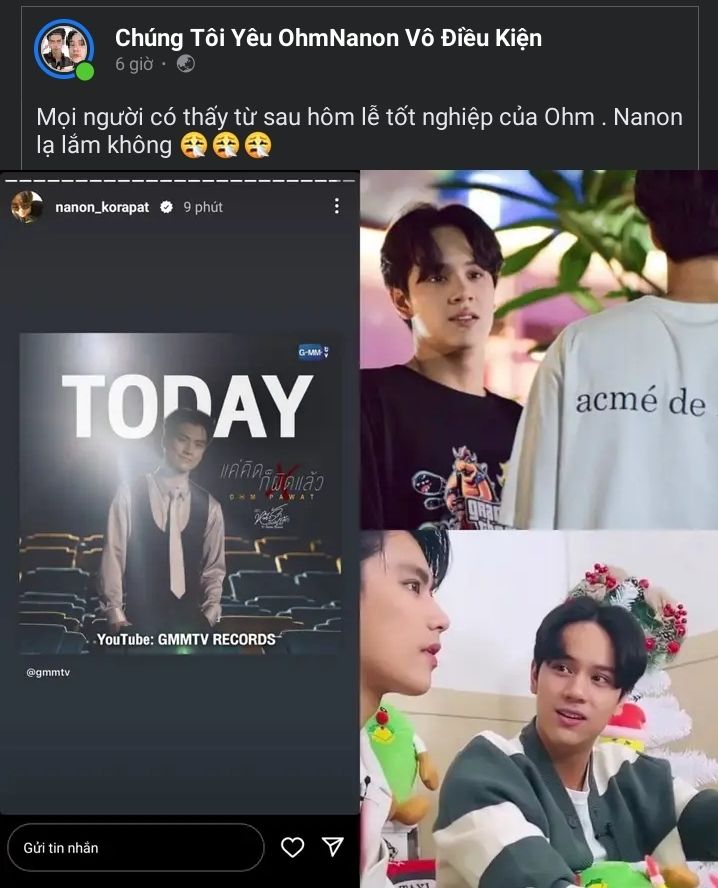The height and width of the screenshot is (888, 718).
Task: Open the photo with the Christmas wreath
Action: (x=539, y=708)
